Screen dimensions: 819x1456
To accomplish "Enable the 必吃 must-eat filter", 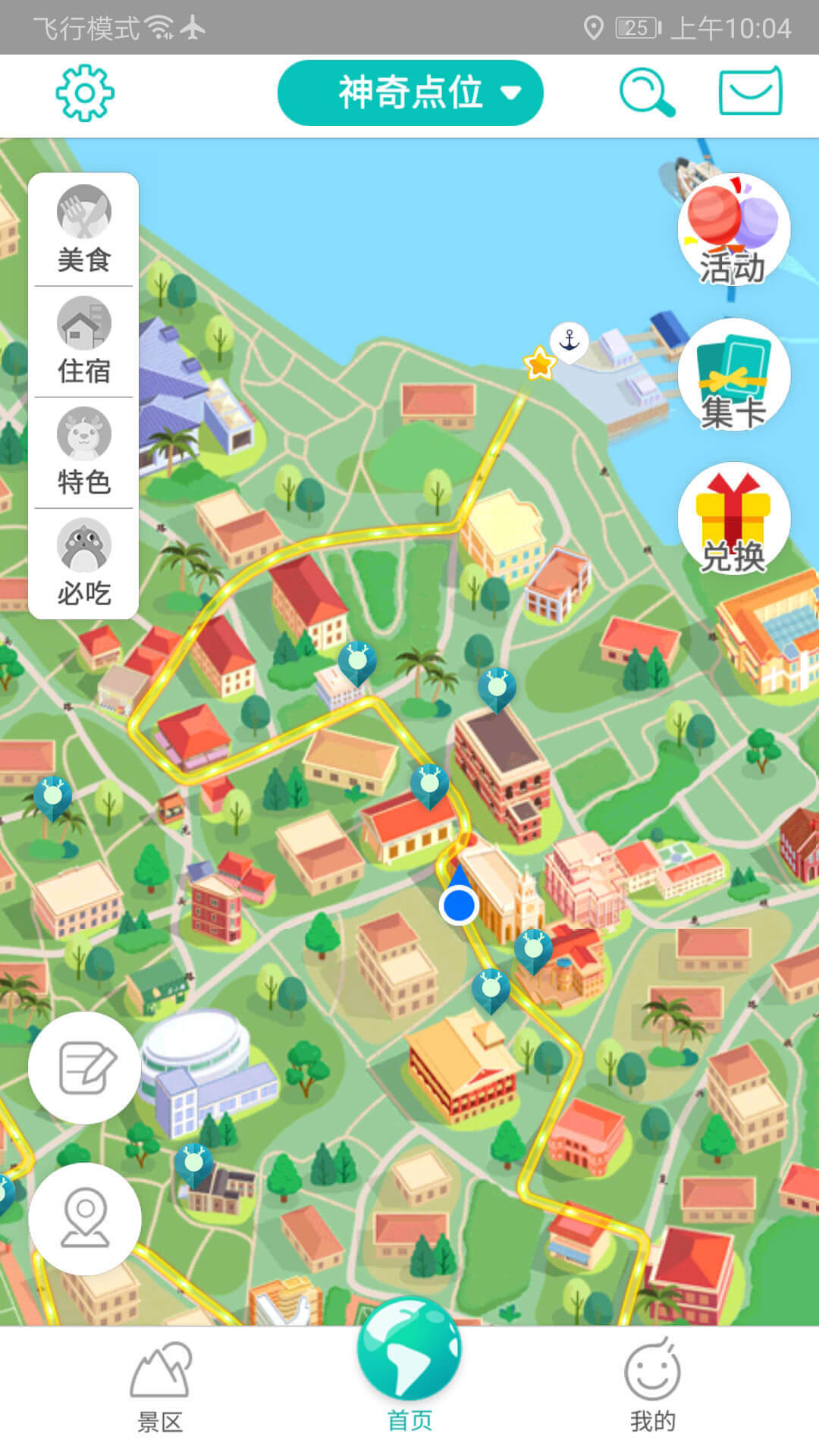I will pos(83,555).
